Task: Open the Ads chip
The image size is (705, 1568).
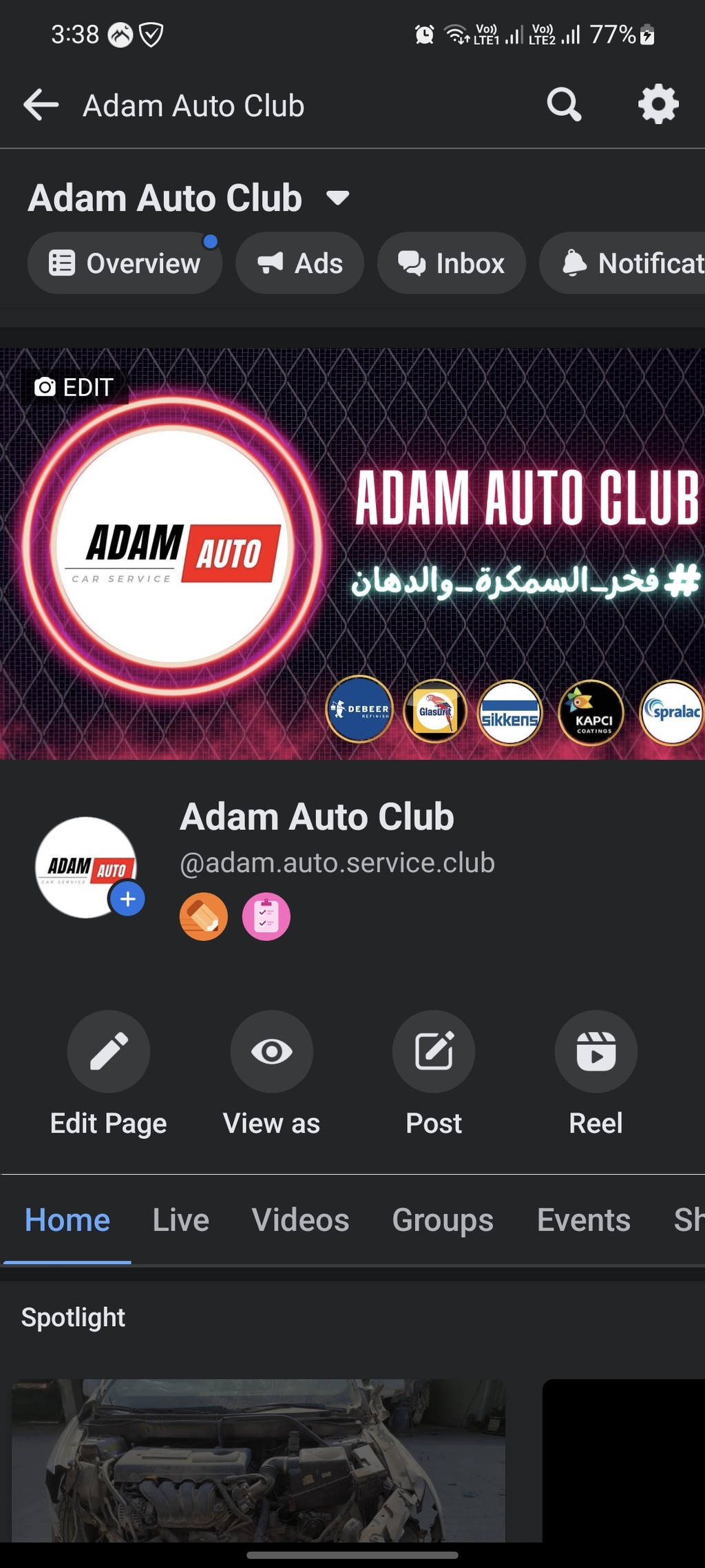Action: point(299,263)
